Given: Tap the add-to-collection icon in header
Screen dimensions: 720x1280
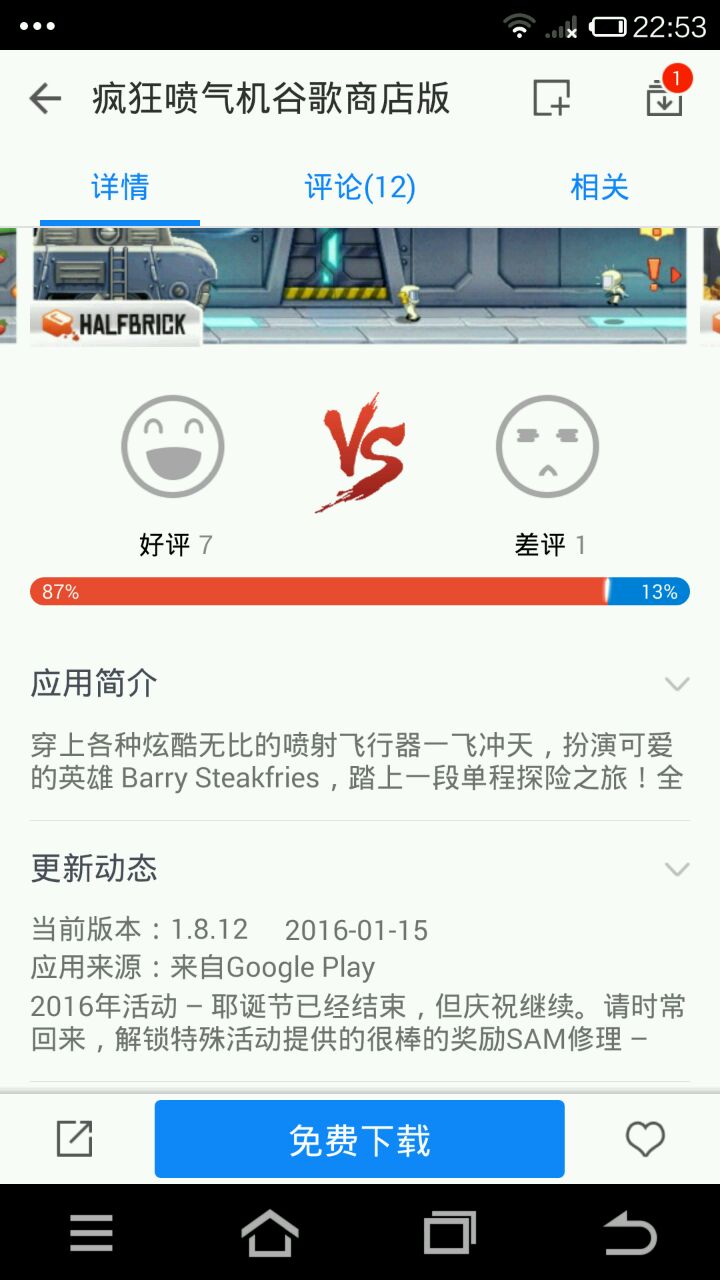Looking at the screenshot, I should pyautogui.click(x=550, y=98).
